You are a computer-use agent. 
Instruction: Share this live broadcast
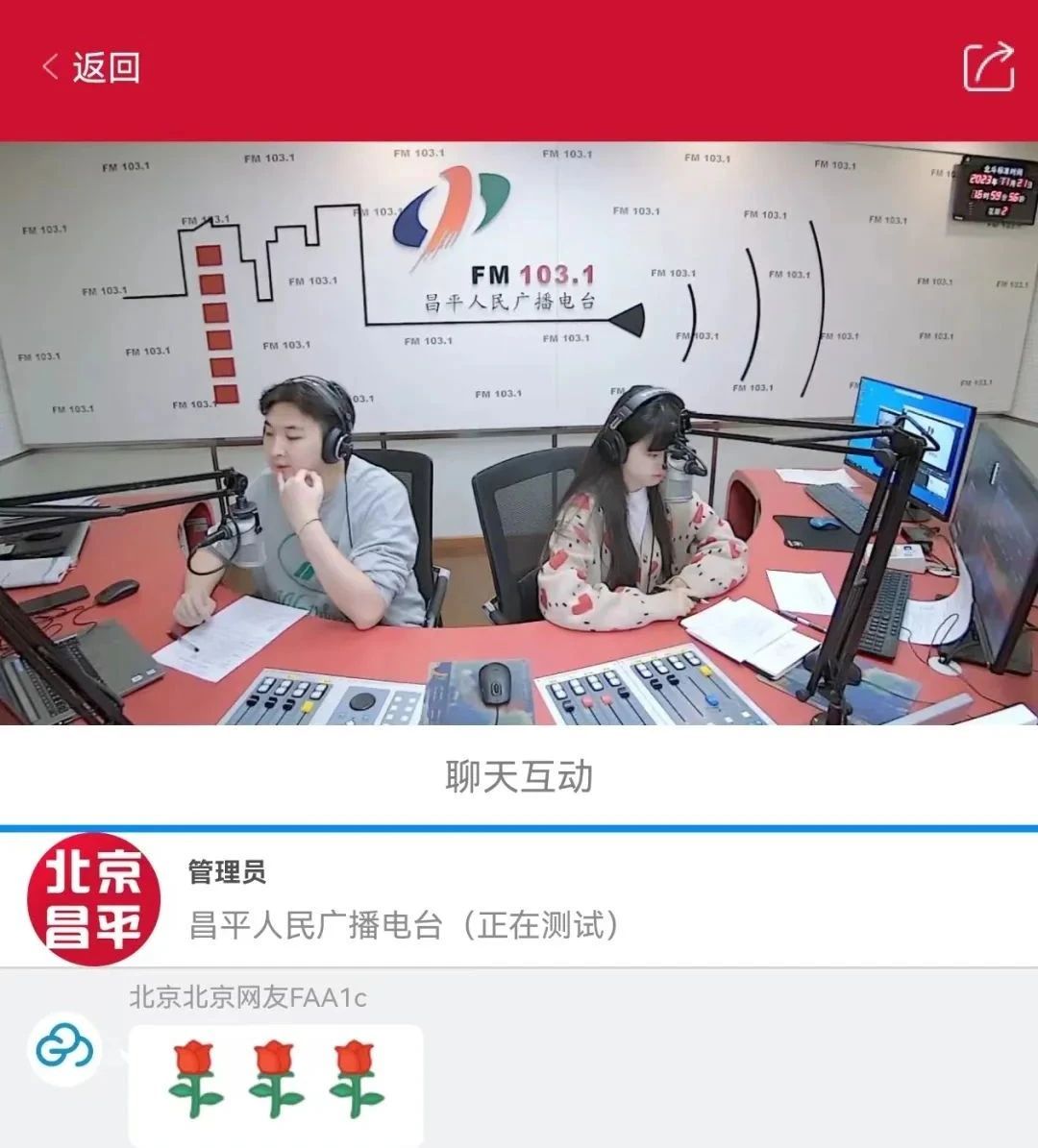point(988,66)
